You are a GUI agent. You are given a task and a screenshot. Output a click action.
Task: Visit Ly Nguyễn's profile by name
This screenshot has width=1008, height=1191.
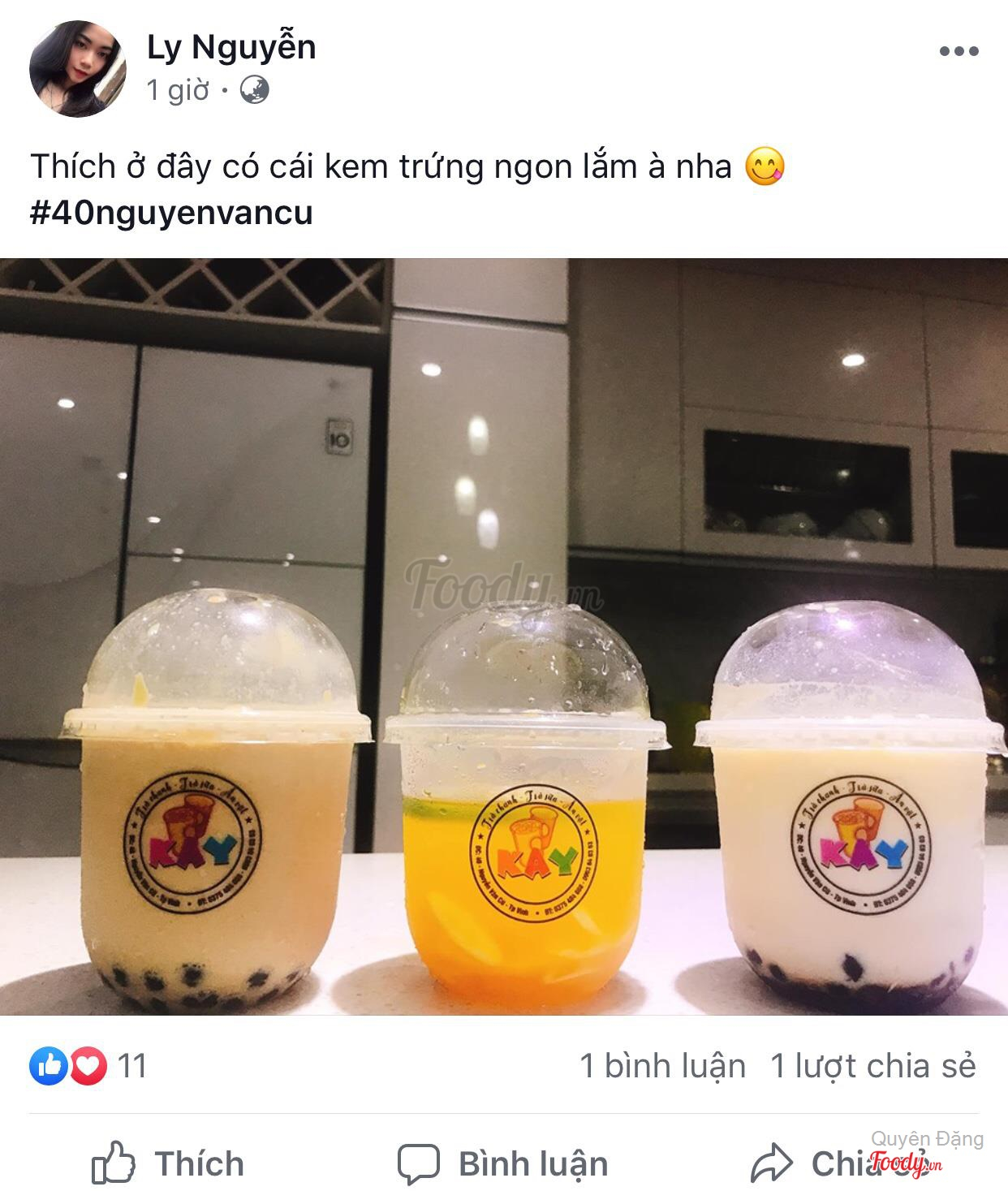231,48
